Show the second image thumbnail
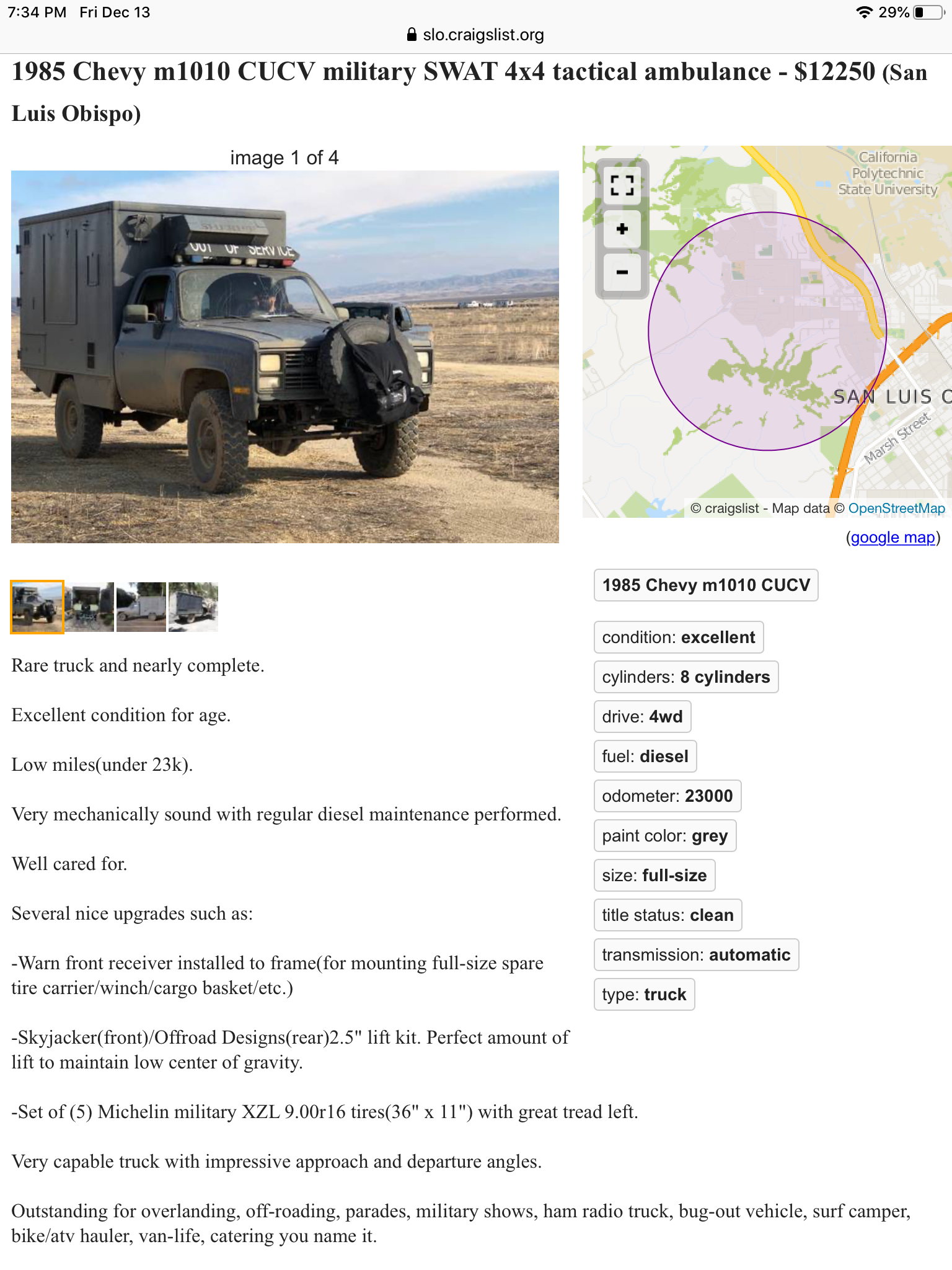Image resolution: width=952 pixels, height=1270 pixels. coord(89,606)
